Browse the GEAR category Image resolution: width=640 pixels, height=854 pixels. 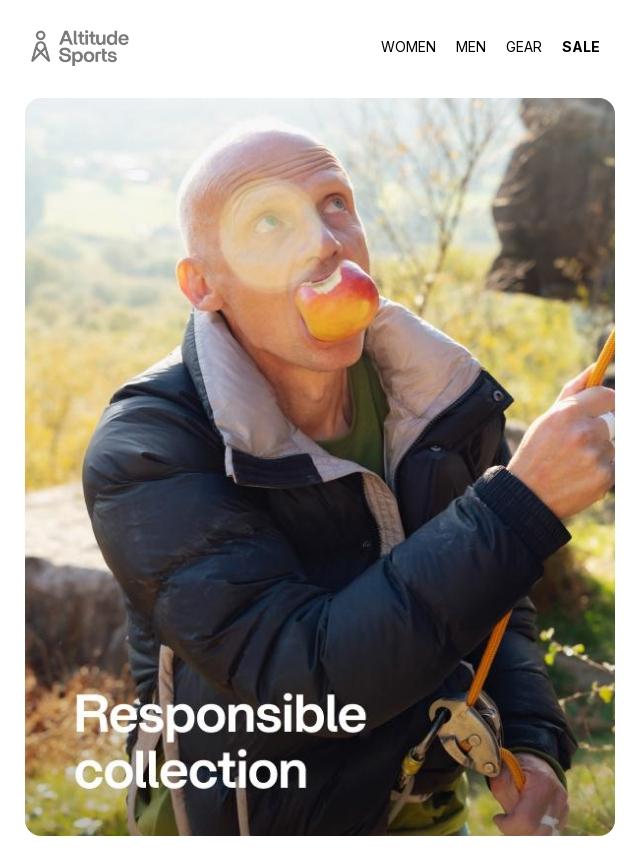[523, 47]
